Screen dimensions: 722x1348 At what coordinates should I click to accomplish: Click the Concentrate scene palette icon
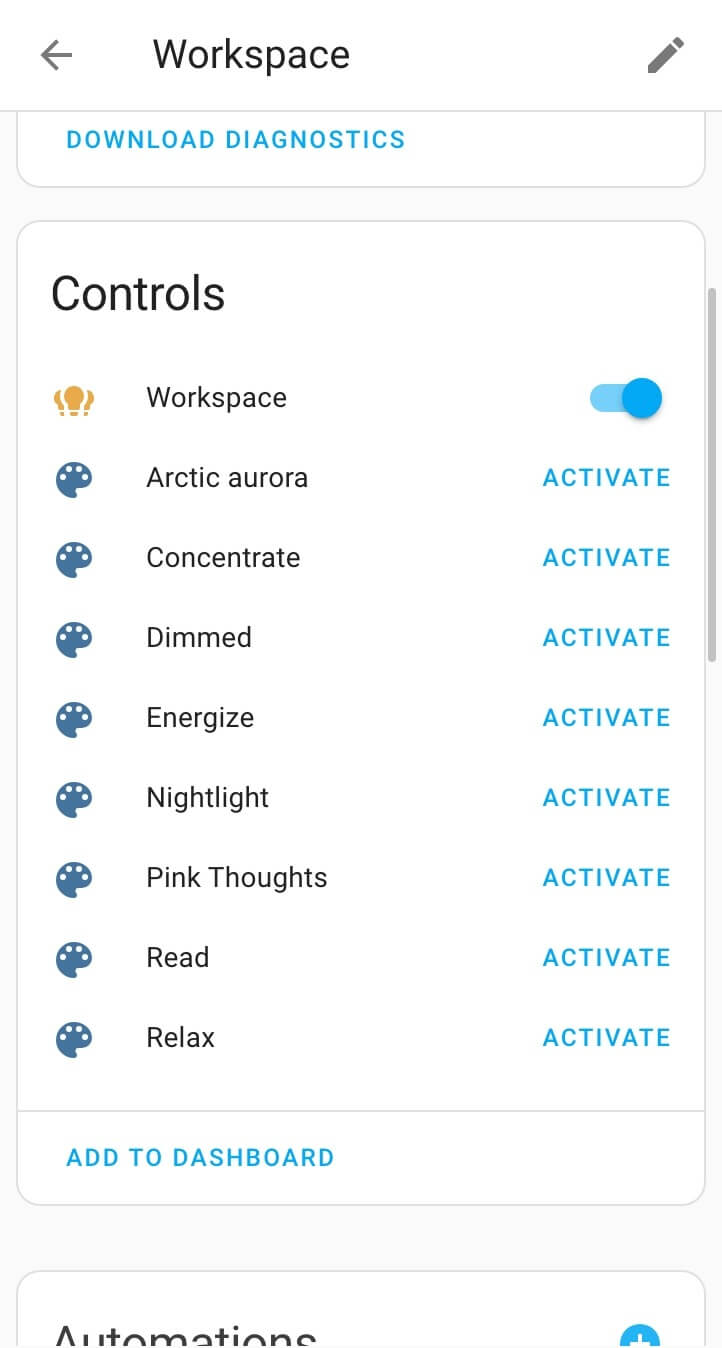coord(74,557)
